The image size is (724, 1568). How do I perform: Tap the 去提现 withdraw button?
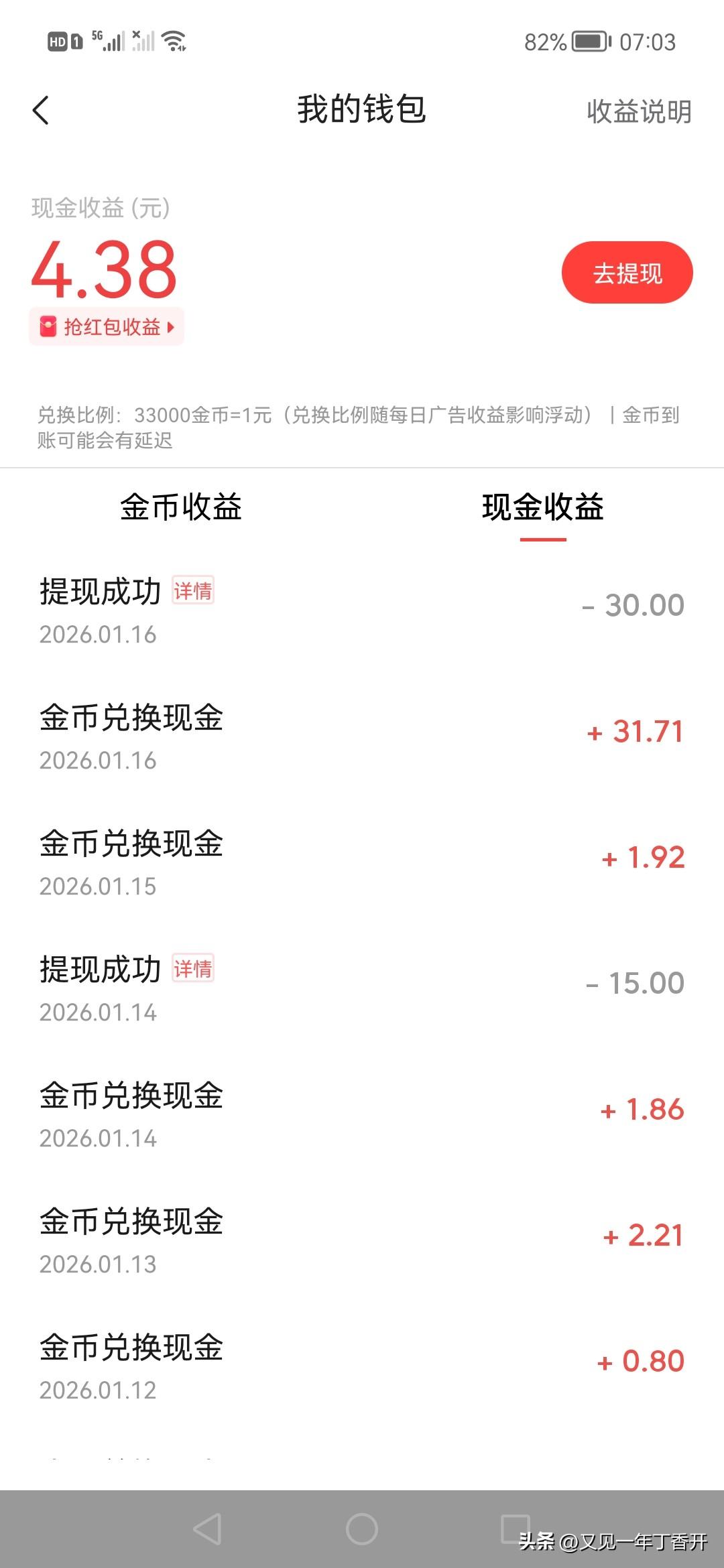pos(627,273)
